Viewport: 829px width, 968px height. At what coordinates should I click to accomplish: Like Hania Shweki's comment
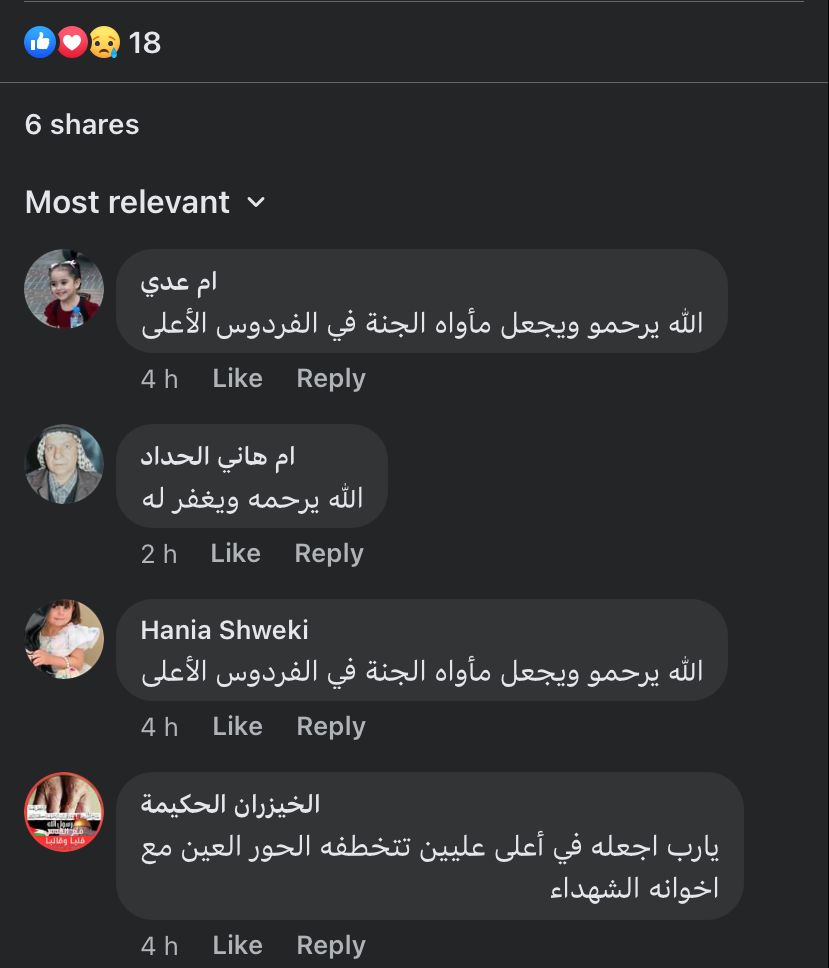[237, 727]
